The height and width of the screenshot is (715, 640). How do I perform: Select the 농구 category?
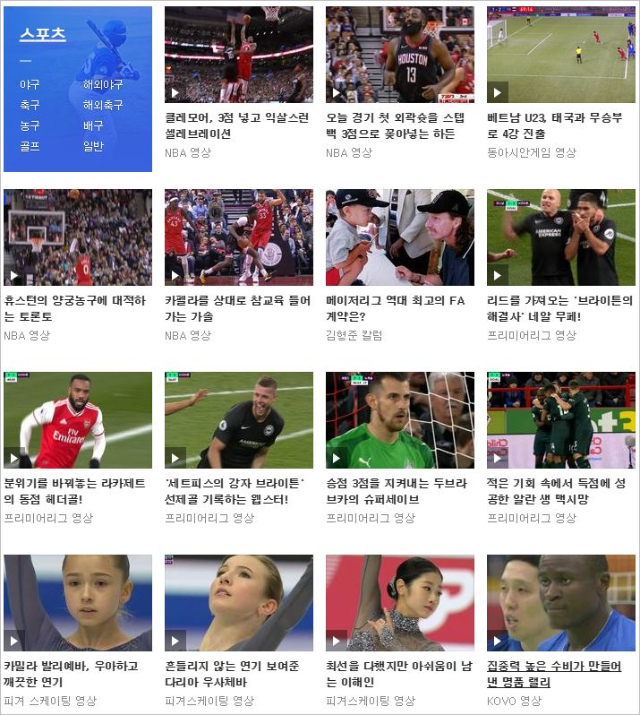tap(30, 126)
